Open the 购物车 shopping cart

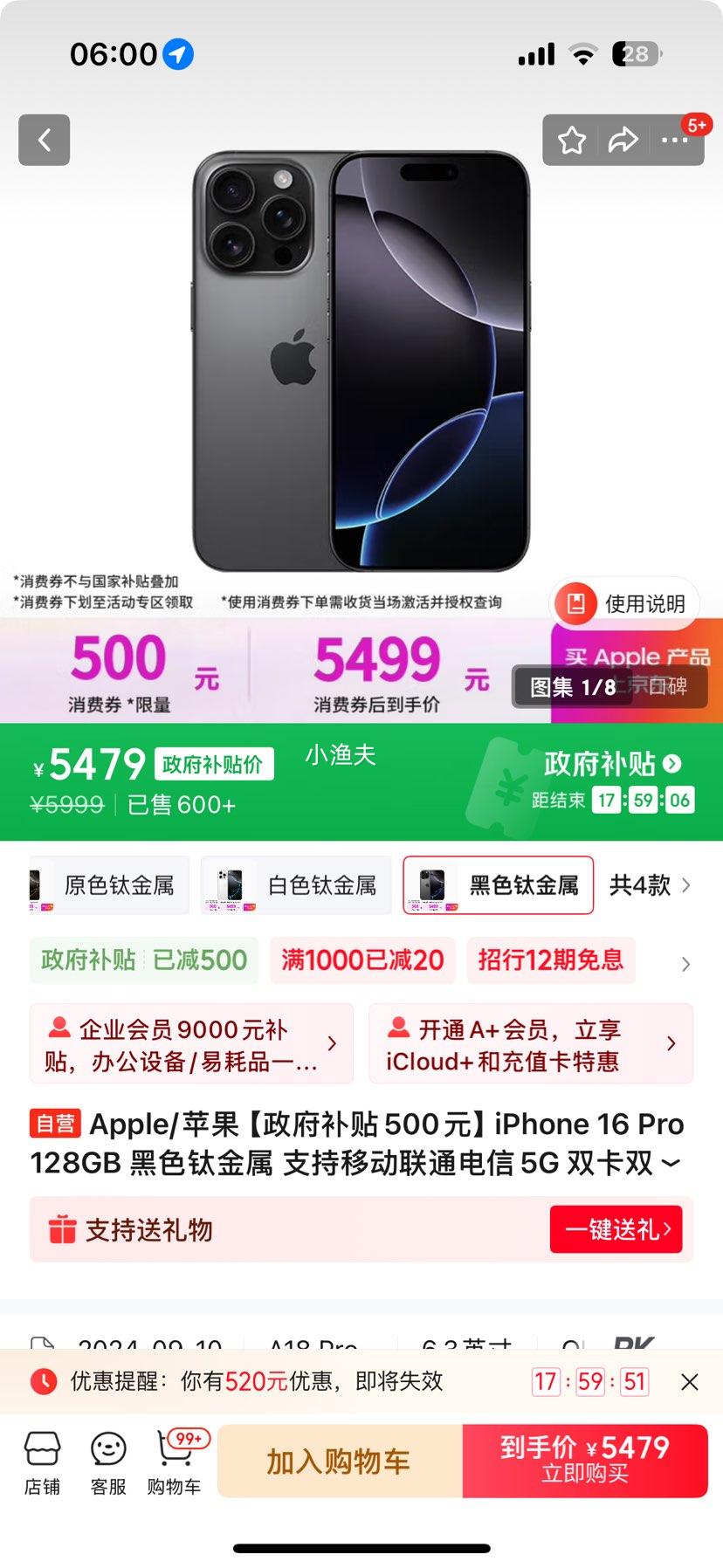[x=174, y=1462]
